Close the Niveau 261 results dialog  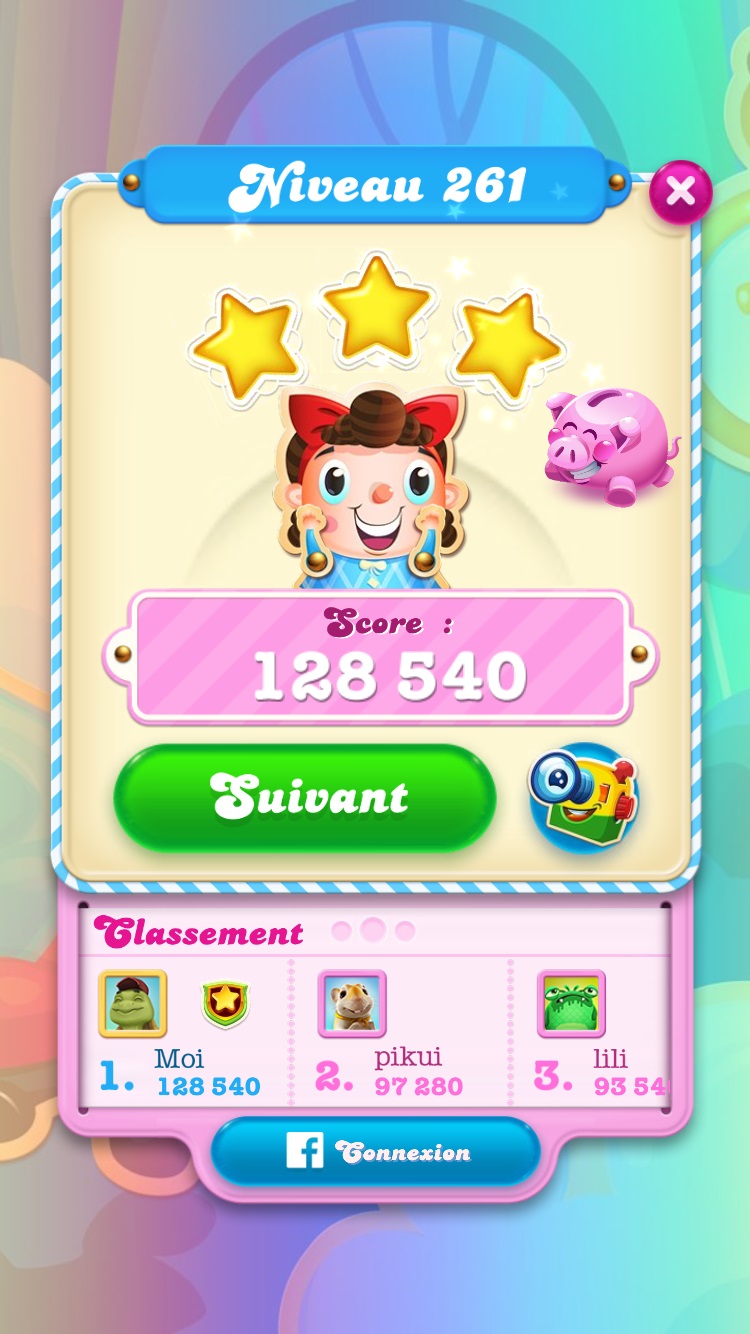click(681, 190)
